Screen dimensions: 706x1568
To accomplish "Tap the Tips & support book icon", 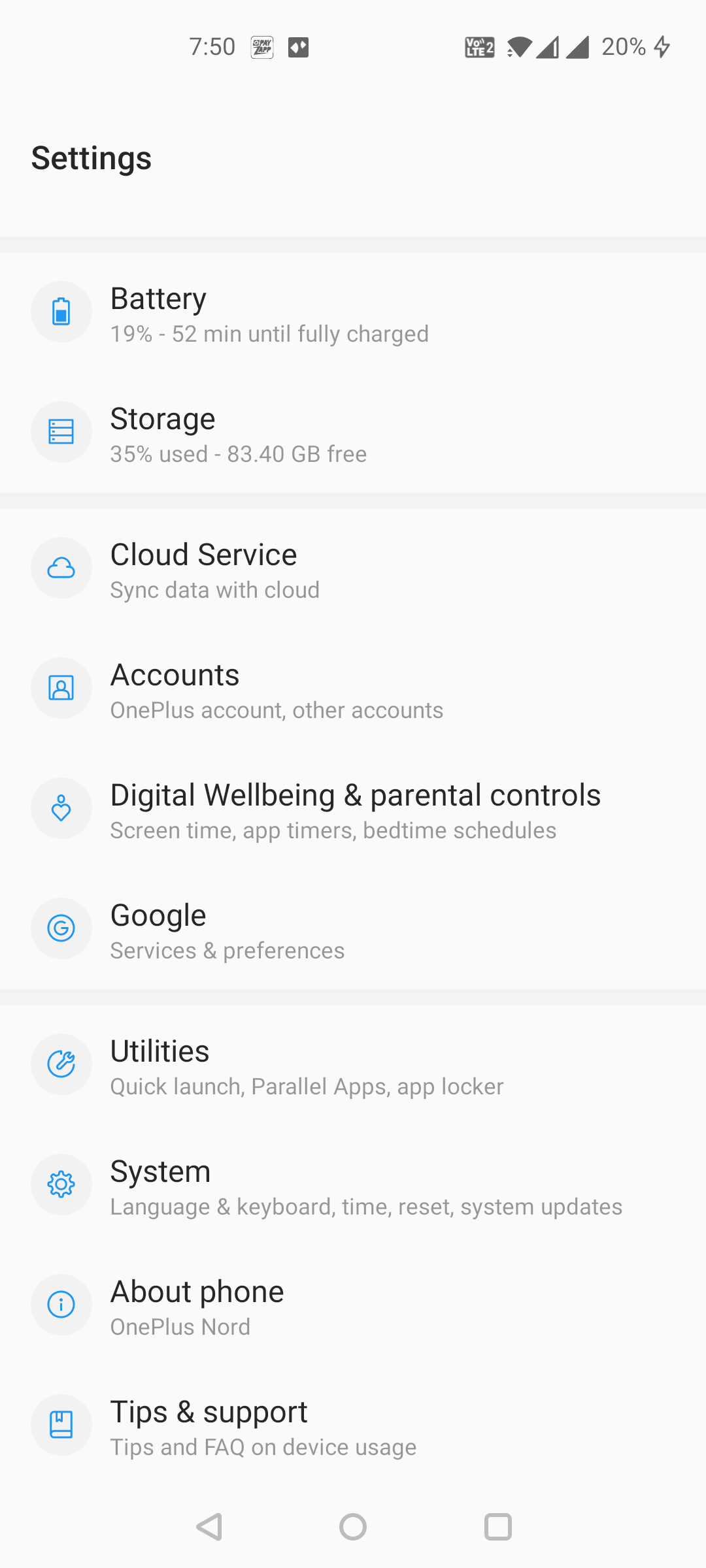I will [x=61, y=1425].
